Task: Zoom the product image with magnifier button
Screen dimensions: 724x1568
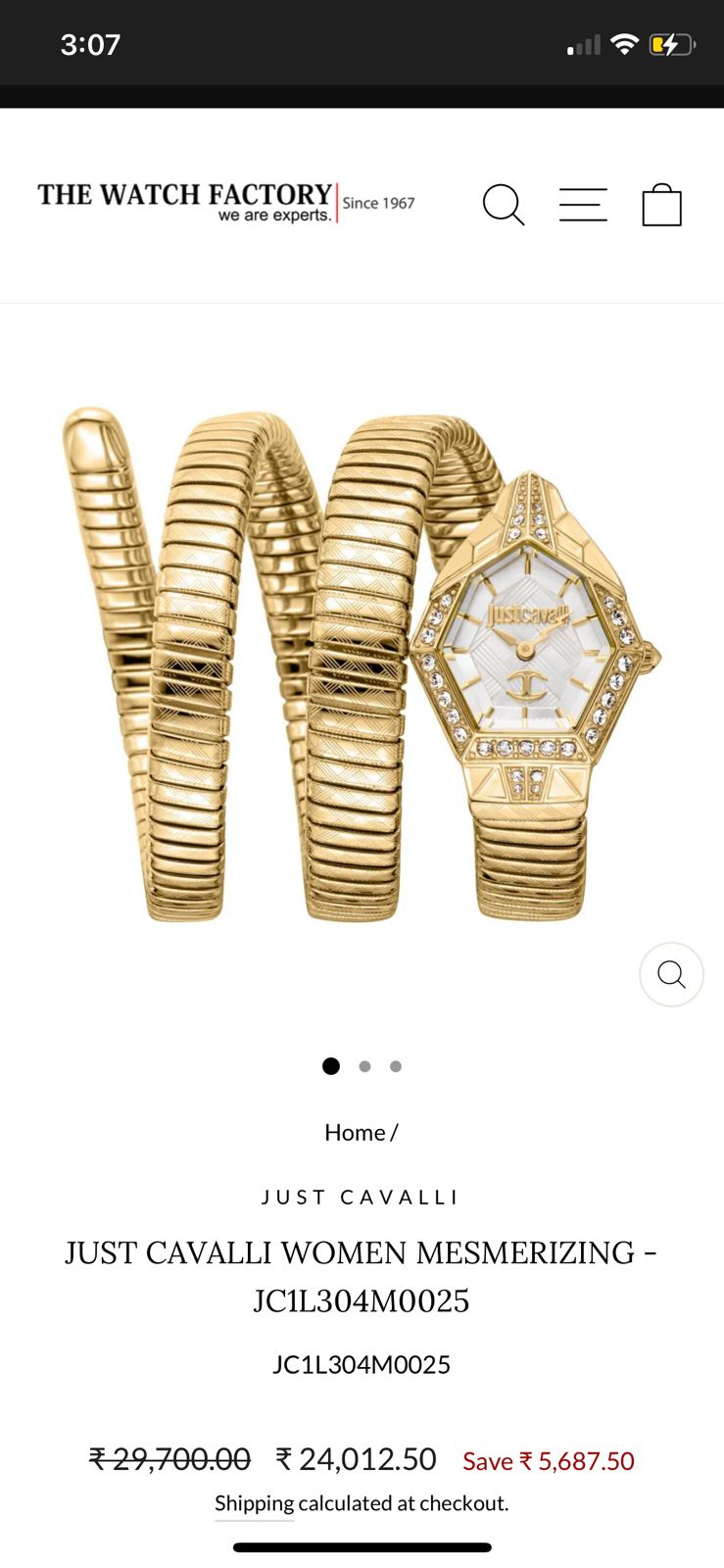Action: point(671,974)
